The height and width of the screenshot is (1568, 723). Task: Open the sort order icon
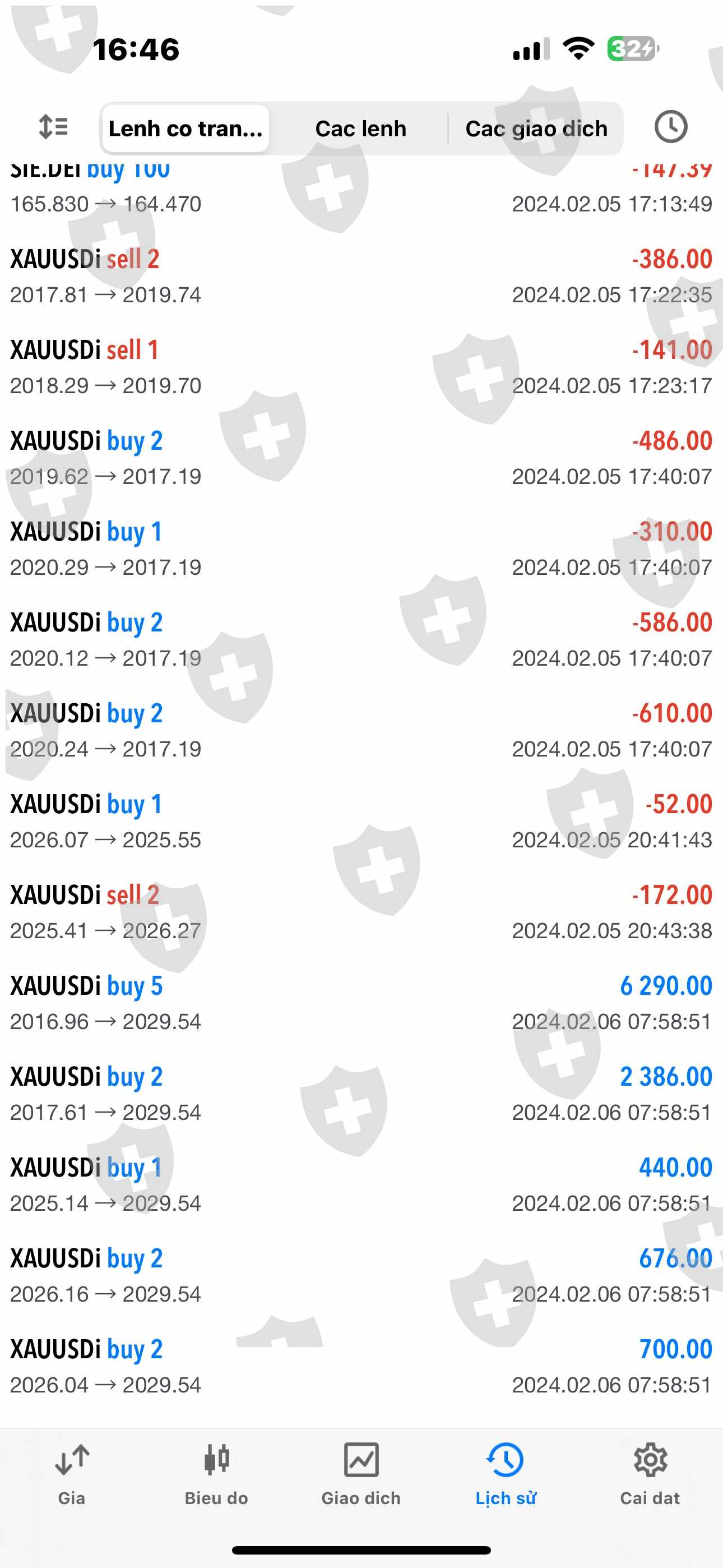click(54, 128)
